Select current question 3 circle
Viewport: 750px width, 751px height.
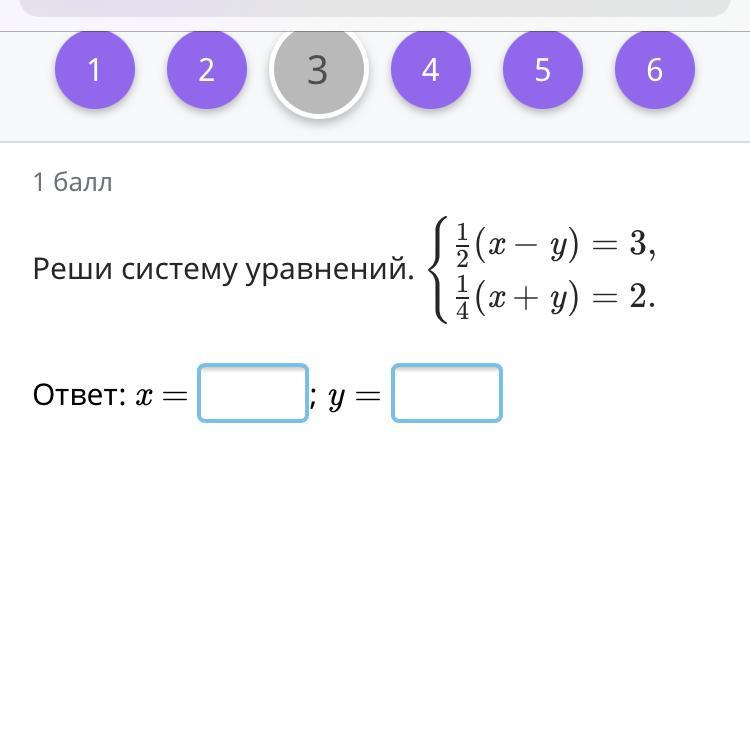tap(319, 69)
